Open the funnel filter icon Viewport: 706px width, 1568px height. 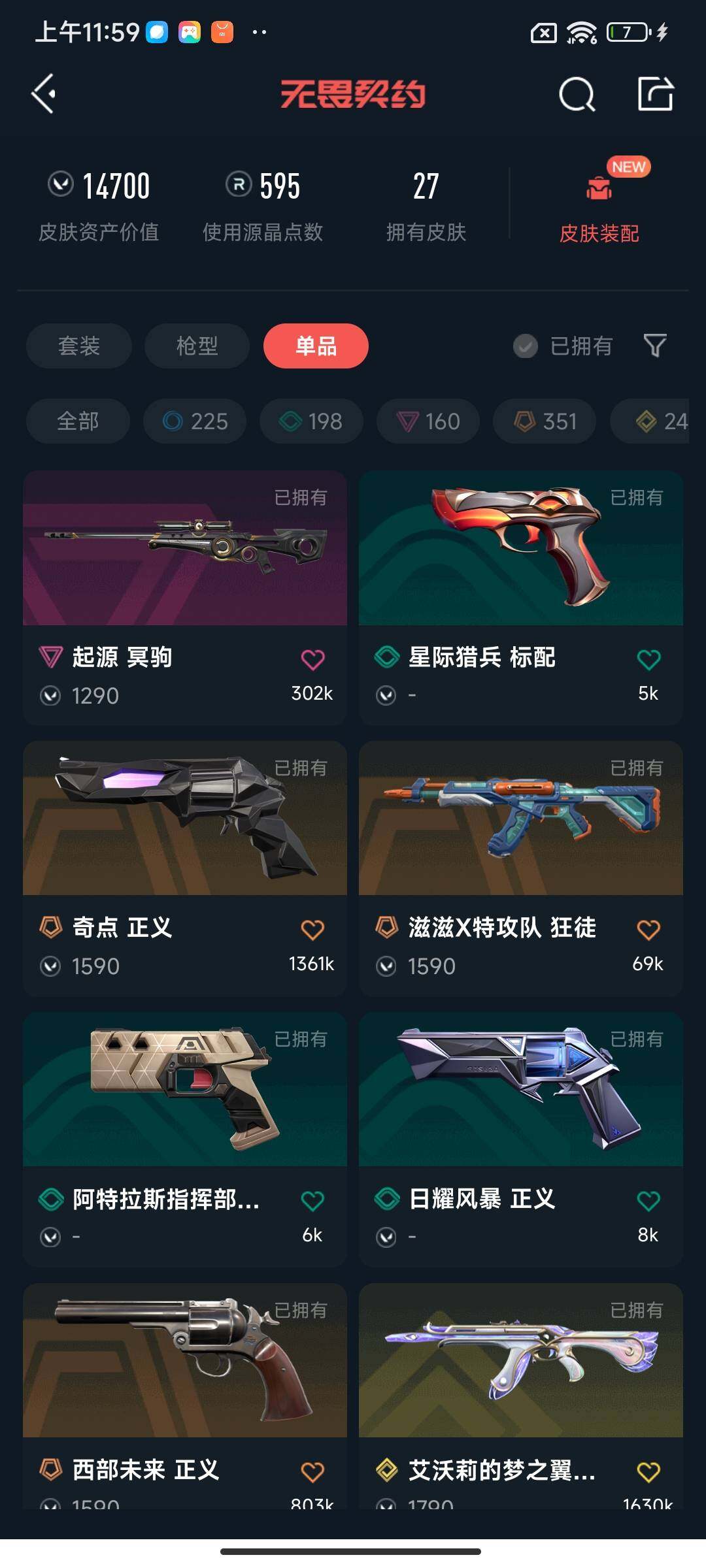(654, 346)
